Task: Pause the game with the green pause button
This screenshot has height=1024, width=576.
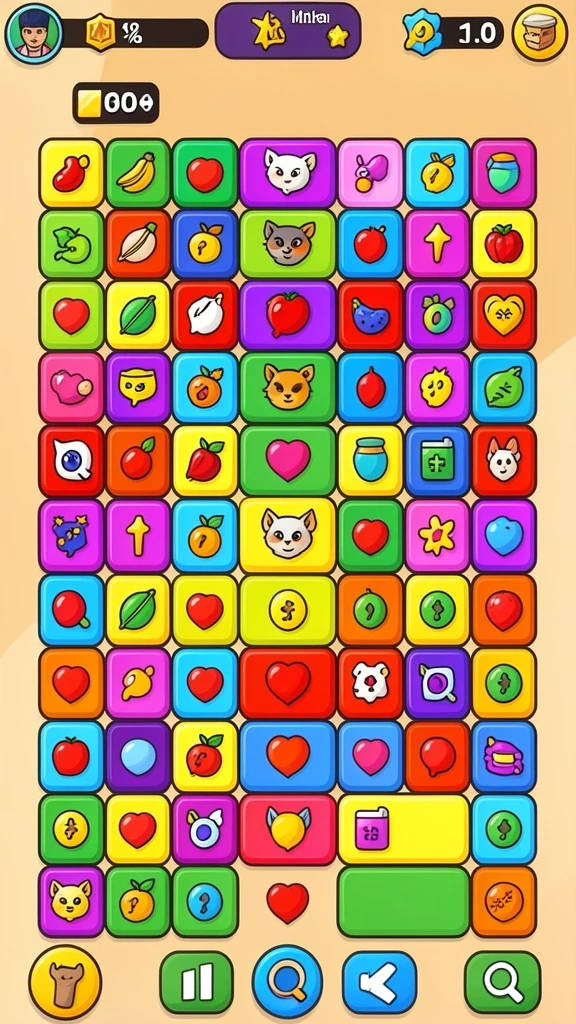Action: click(197, 982)
